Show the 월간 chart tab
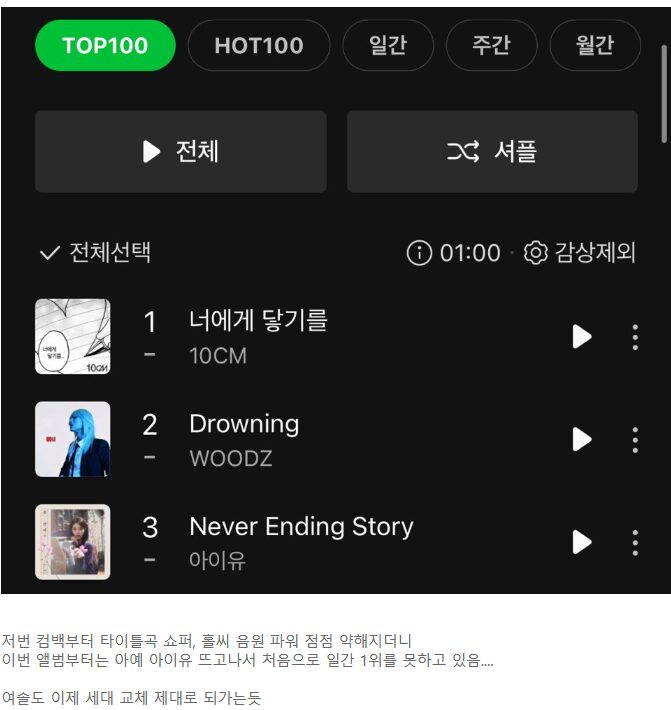This screenshot has height=710, width=671. (594, 46)
